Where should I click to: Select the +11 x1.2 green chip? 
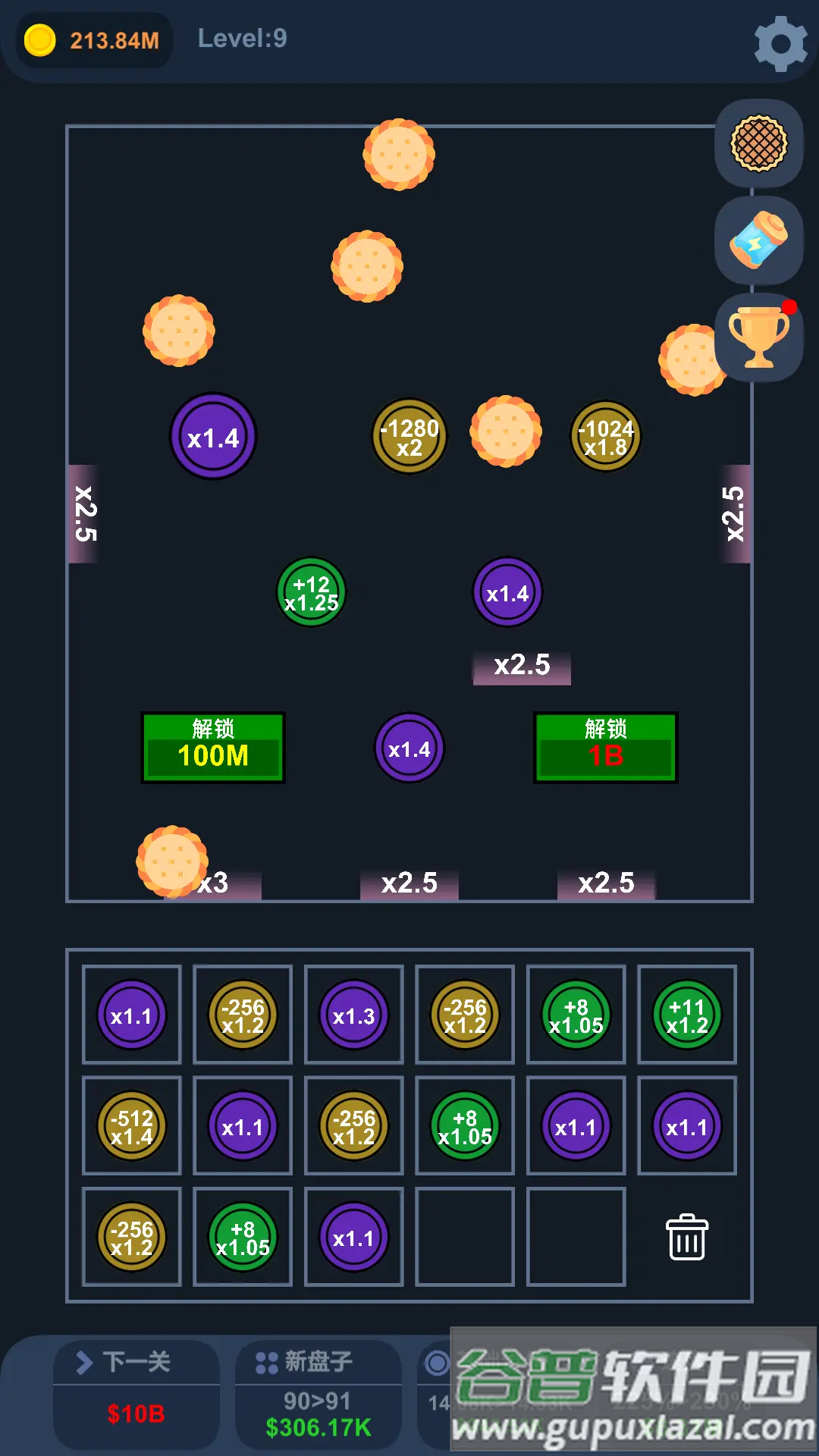point(687,1015)
